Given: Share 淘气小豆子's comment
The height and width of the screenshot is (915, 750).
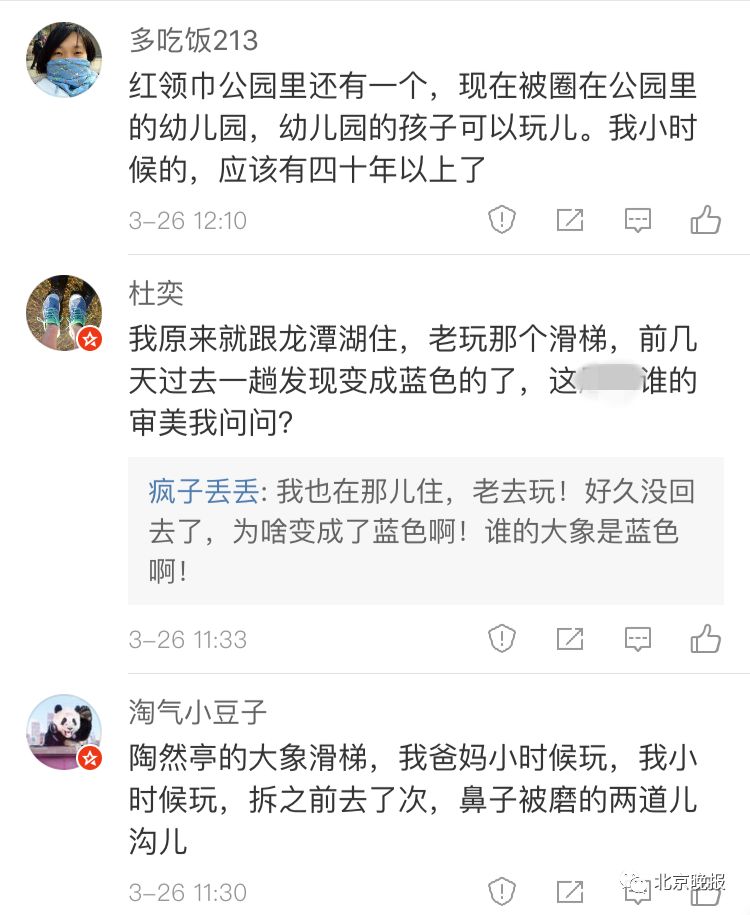Looking at the screenshot, I should tap(570, 891).
